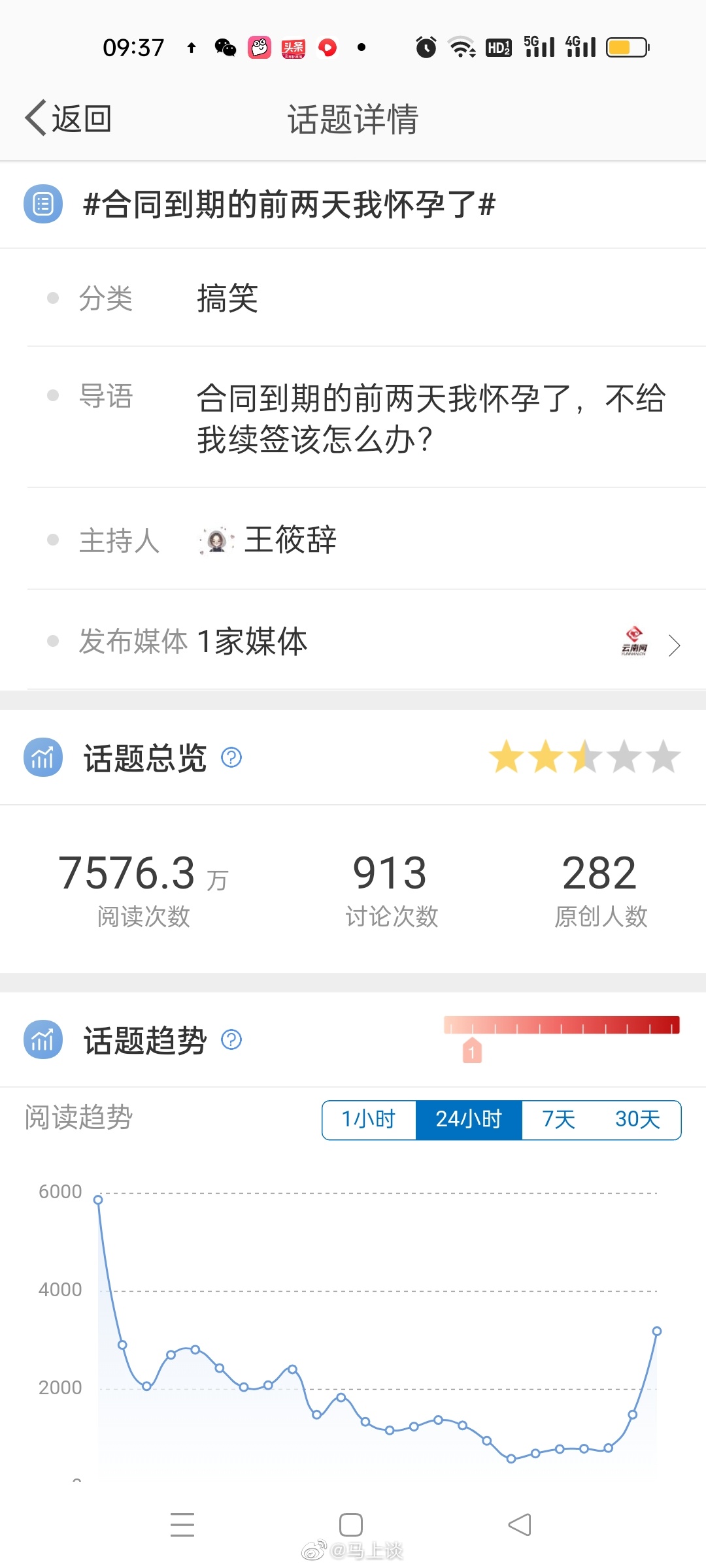This screenshot has height=1568, width=706.
Task: Tap the help icon beside 话题总览
Action: pos(231,757)
